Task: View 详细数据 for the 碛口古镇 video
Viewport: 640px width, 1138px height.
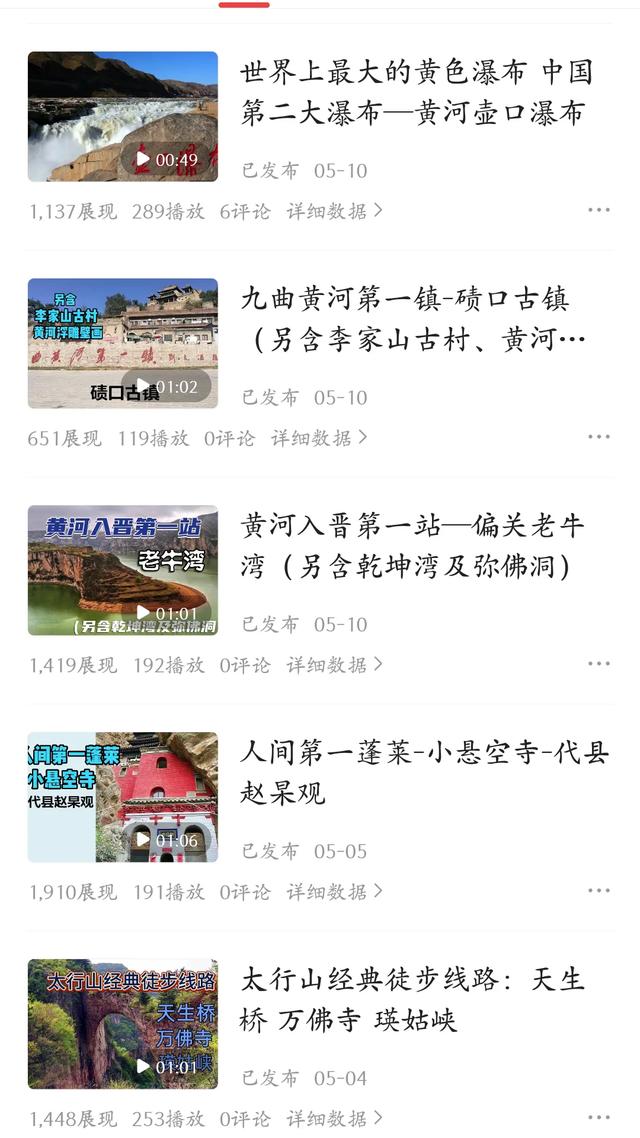Action: click(x=318, y=438)
